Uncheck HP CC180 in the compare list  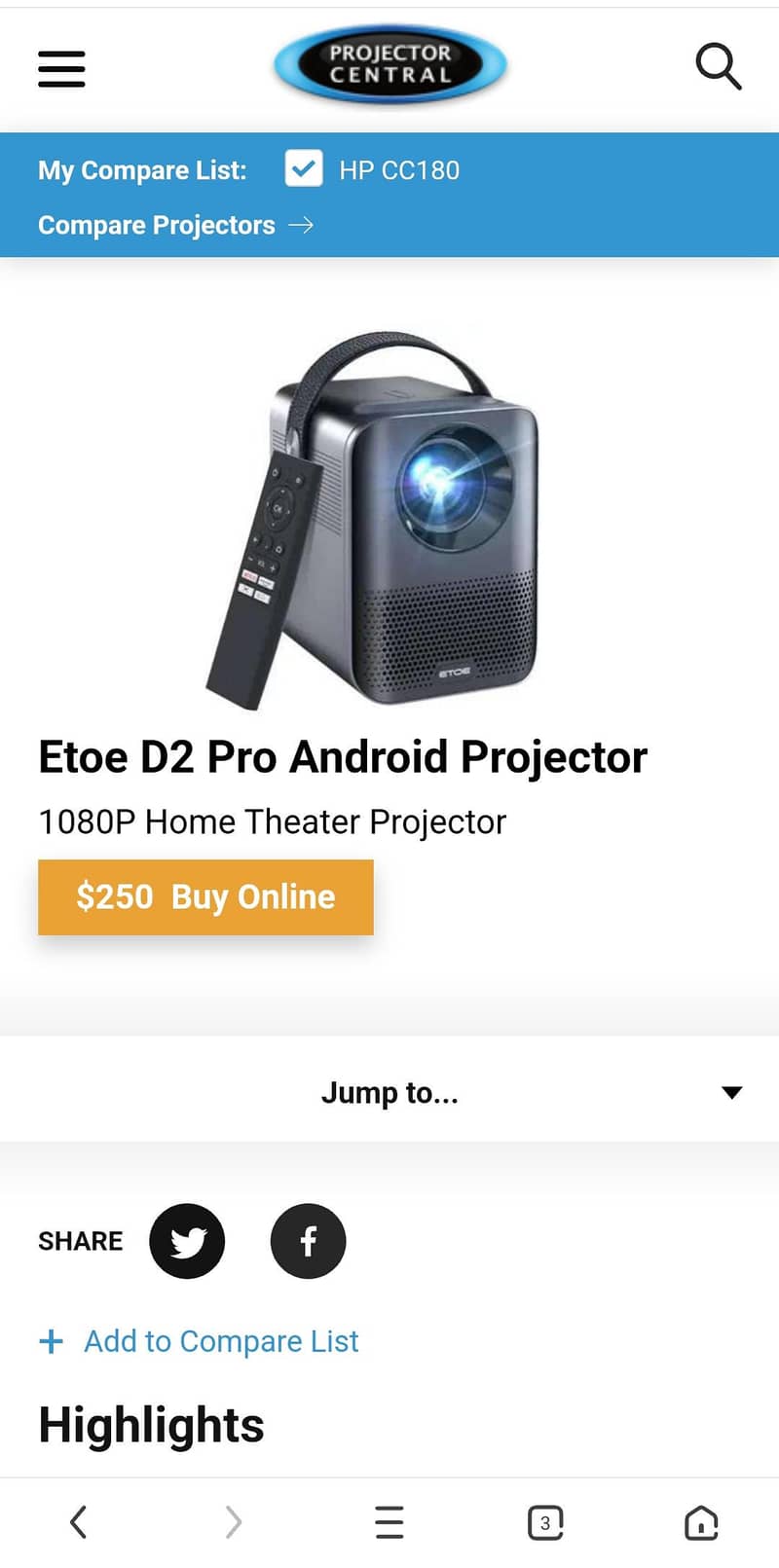pos(303,168)
